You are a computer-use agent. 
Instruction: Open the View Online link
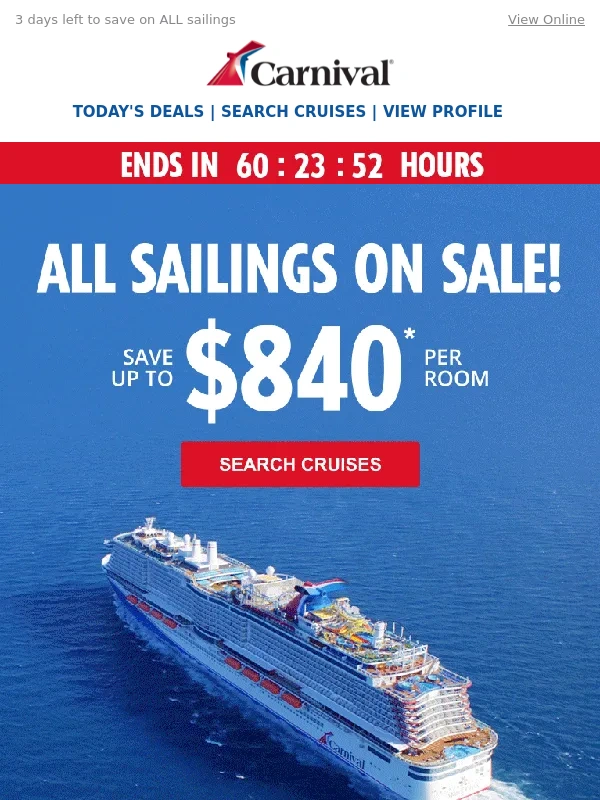tap(546, 20)
